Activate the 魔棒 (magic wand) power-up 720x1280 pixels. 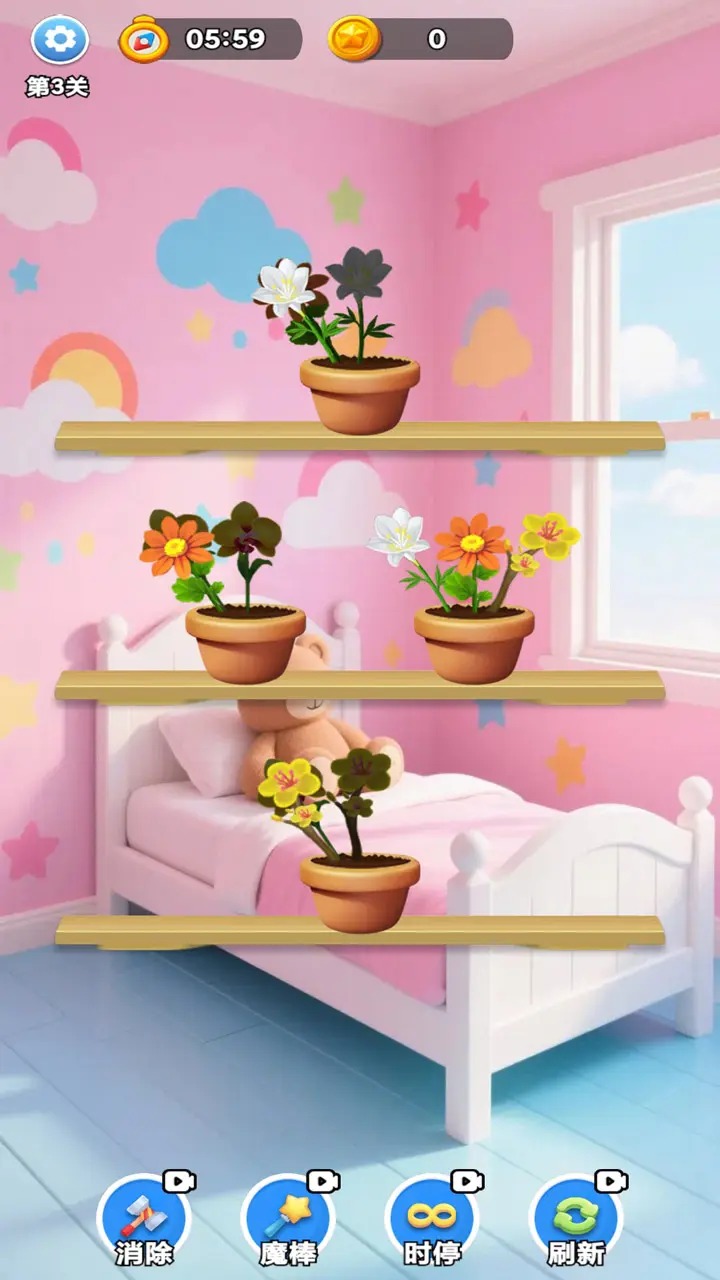click(x=288, y=1220)
